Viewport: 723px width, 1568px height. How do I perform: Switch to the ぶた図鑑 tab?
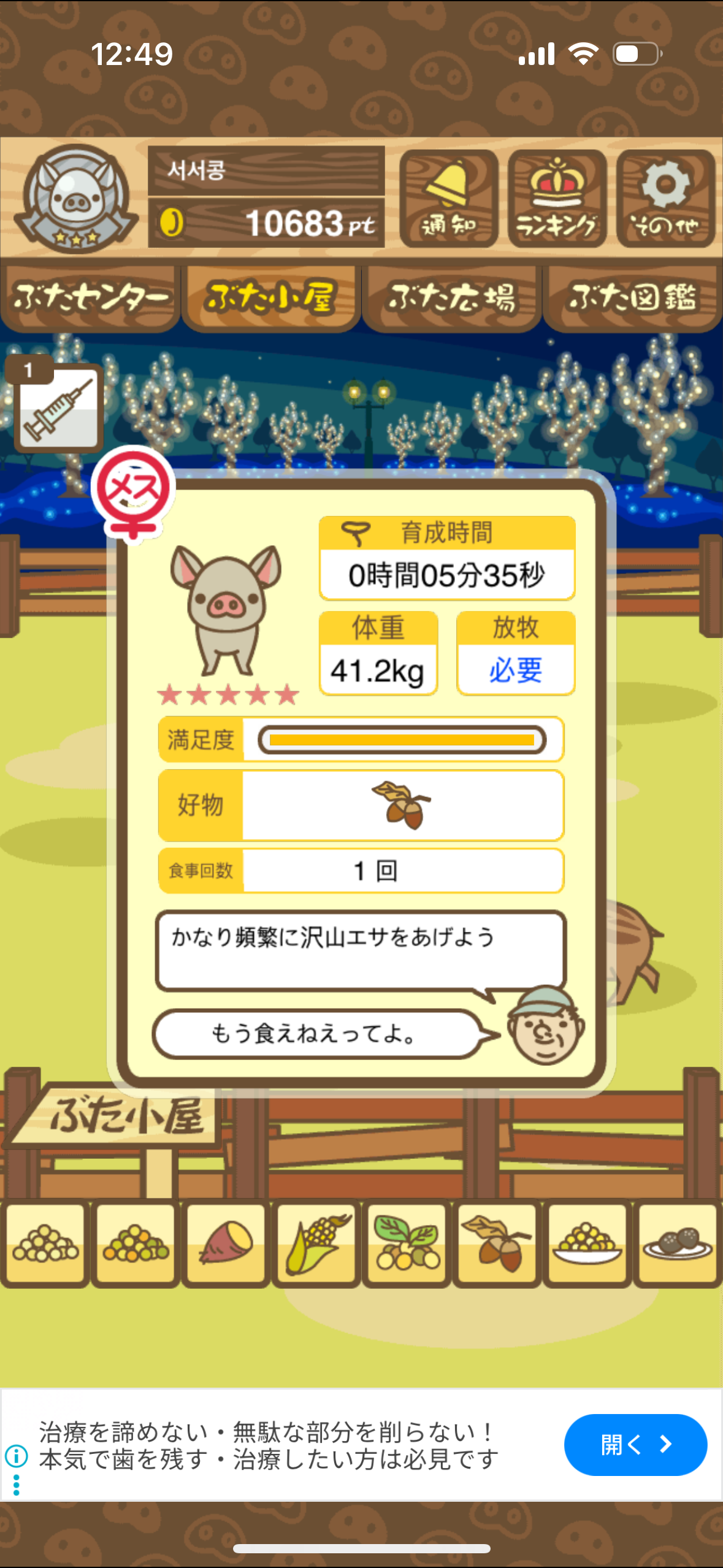click(632, 298)
